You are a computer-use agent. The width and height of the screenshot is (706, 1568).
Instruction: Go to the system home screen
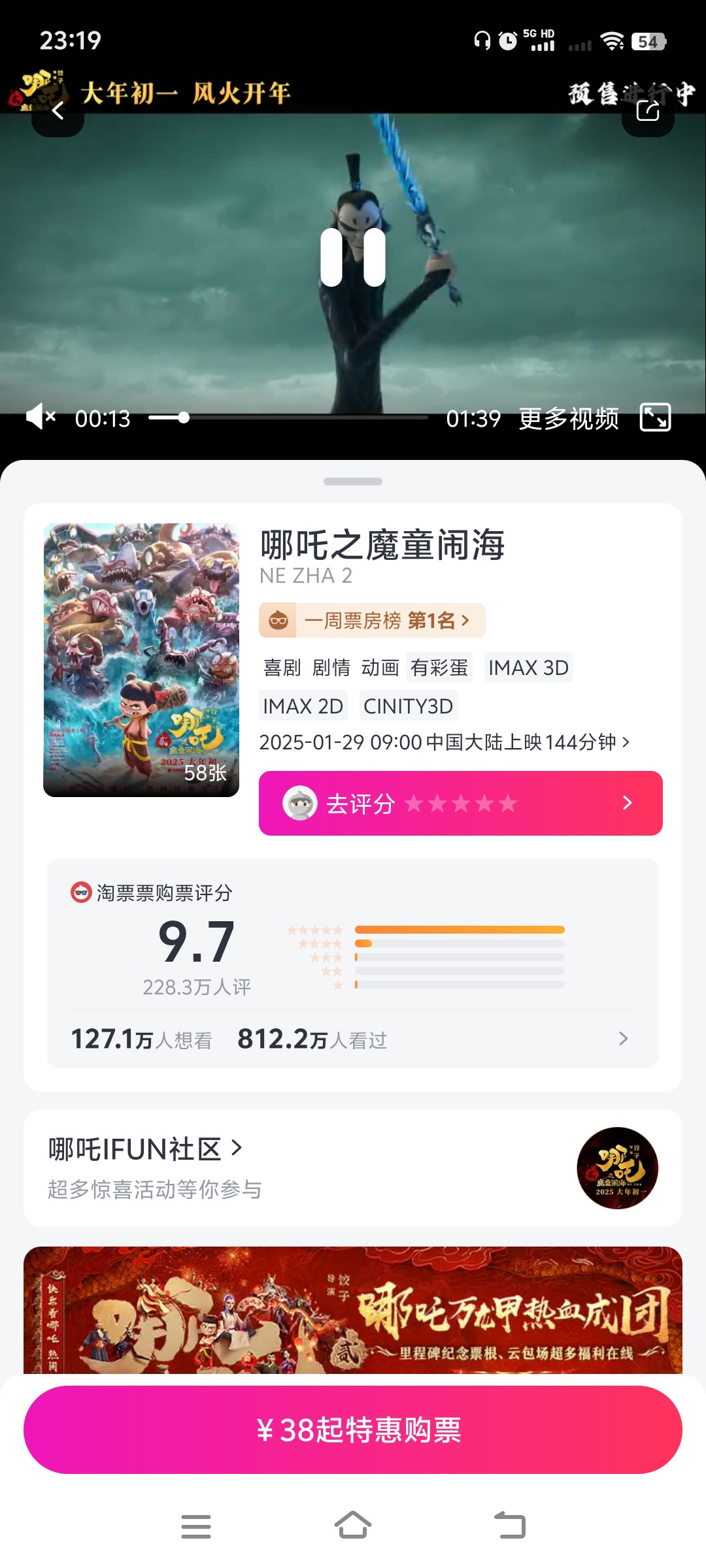point(353,1526)
